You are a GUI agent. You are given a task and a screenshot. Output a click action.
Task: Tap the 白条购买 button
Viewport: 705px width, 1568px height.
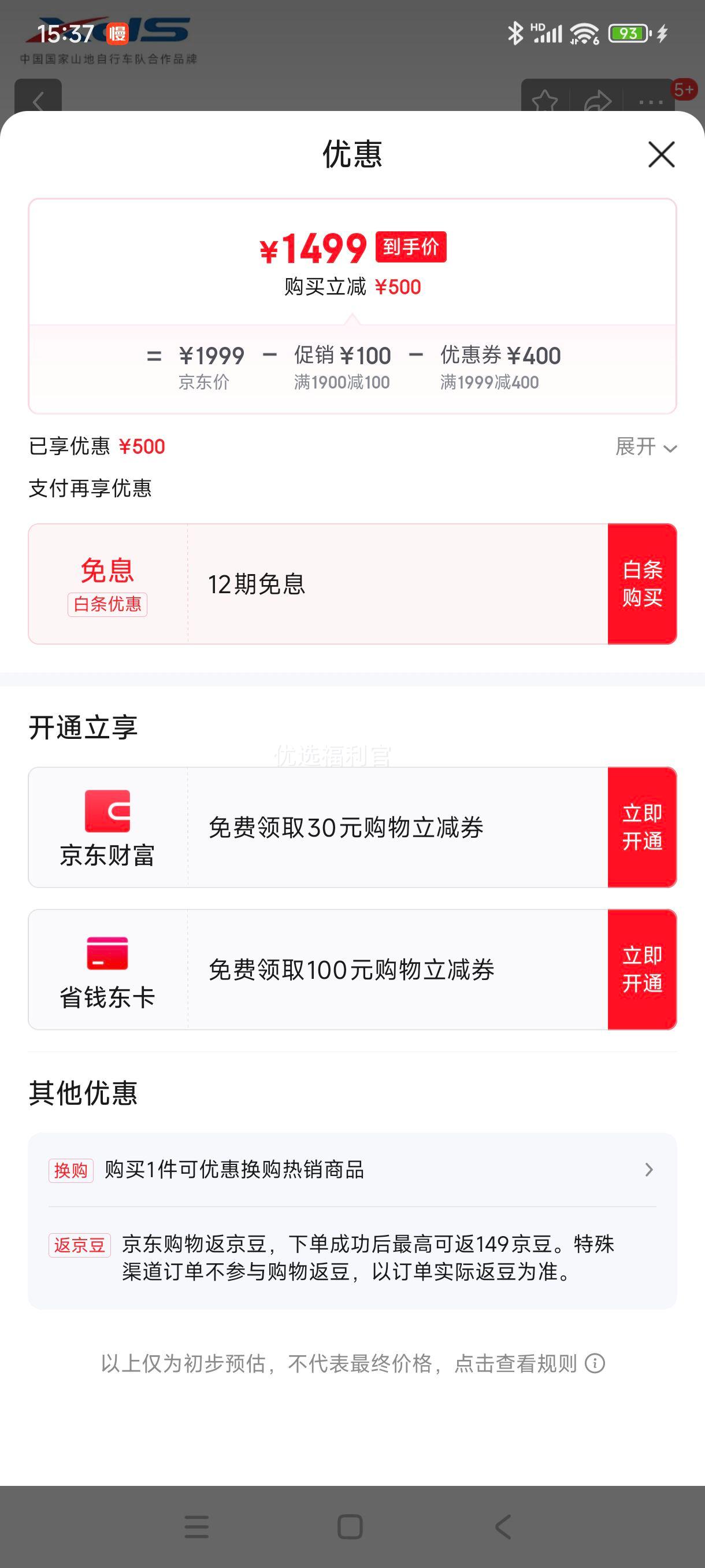pyautogui.click(x=642, y=584)
